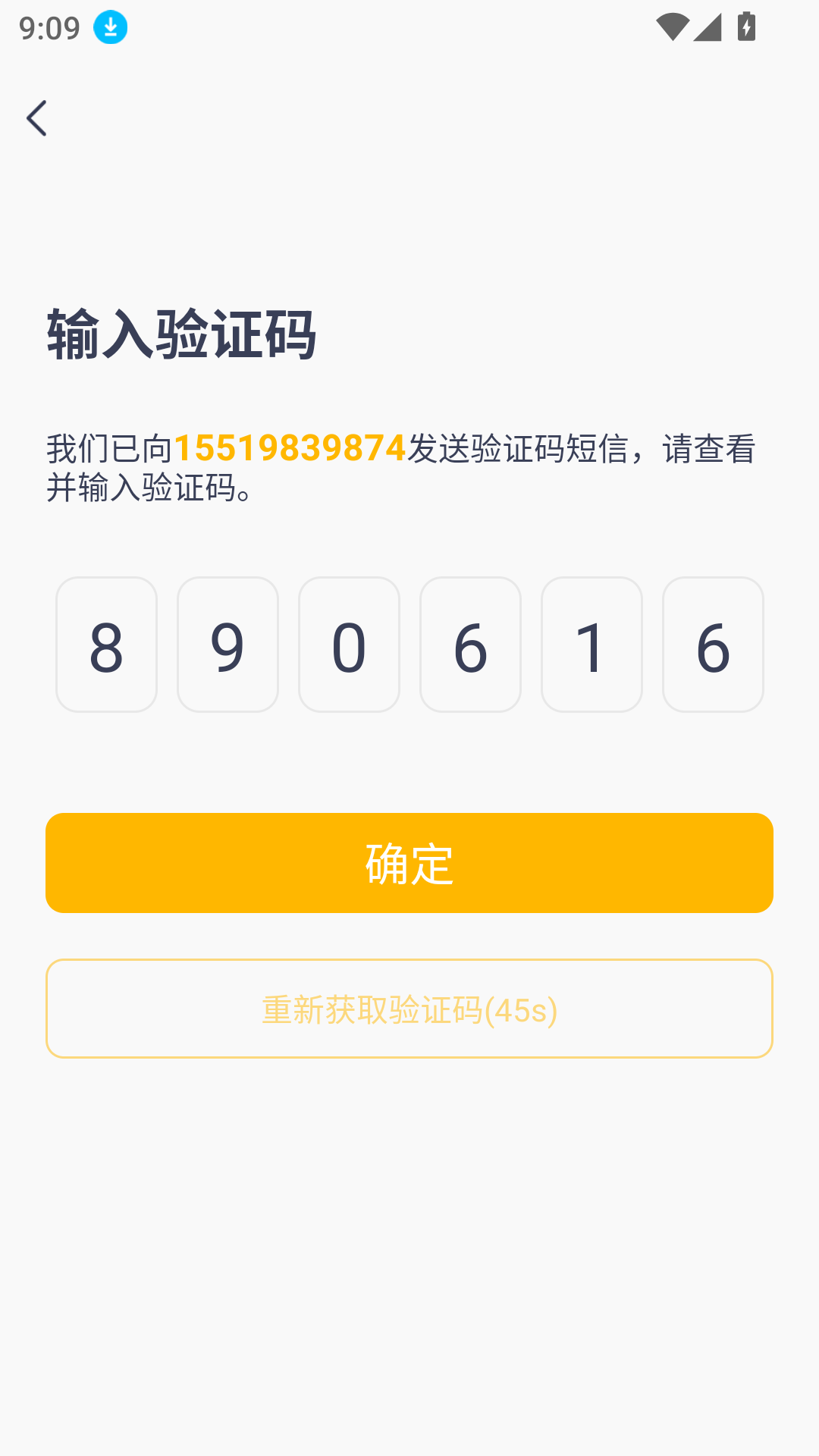Tap the code box containing 0

coord(349,645)
